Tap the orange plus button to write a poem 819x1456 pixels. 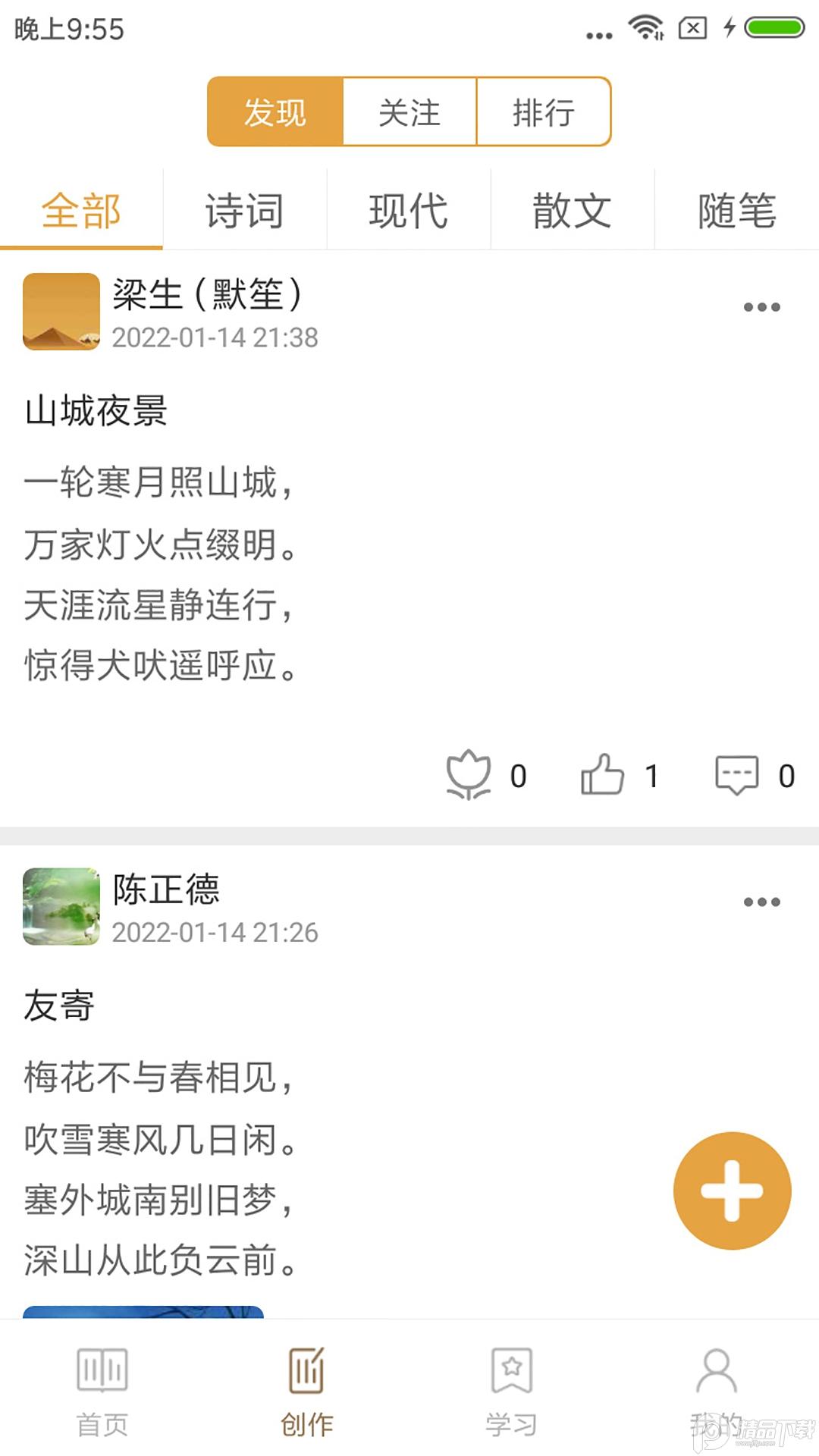point(730,1191)
